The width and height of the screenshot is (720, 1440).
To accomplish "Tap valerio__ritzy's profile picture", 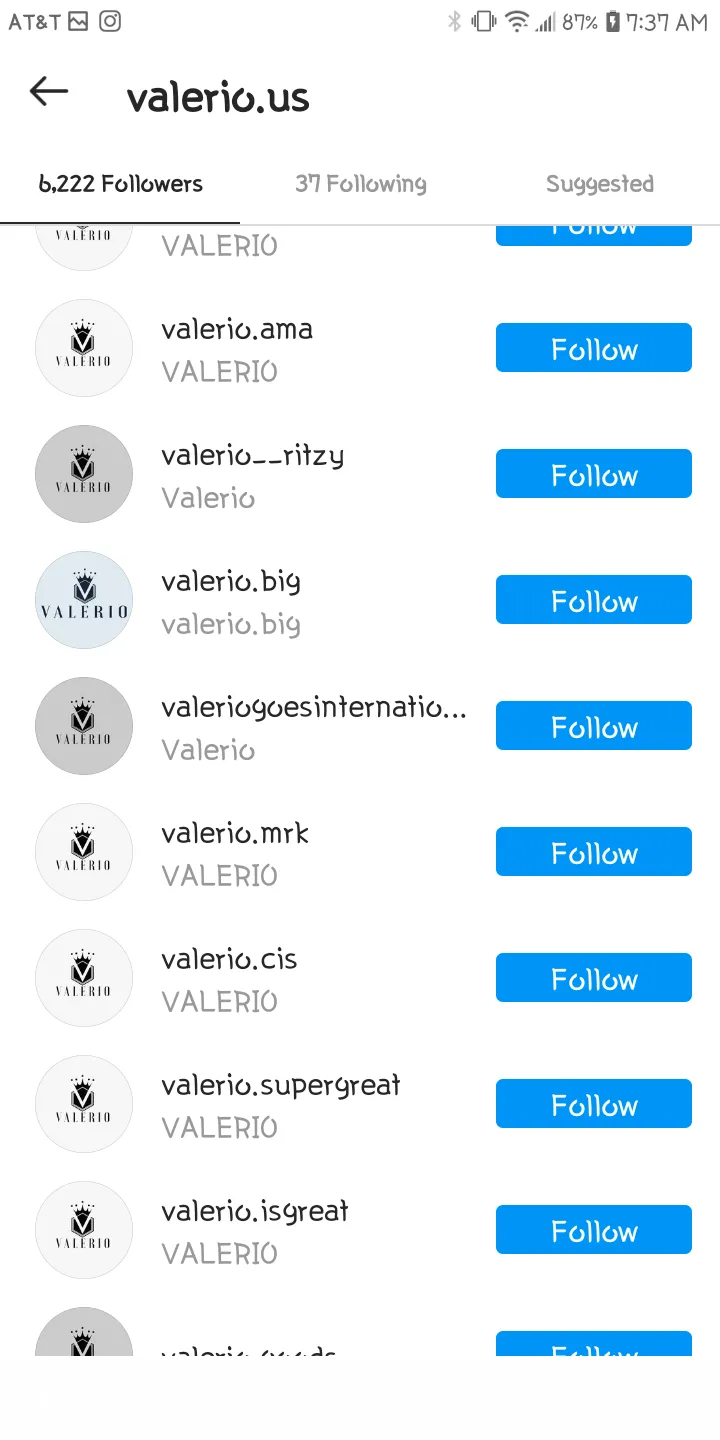I will pyautogui.click(x=84, y=474).
